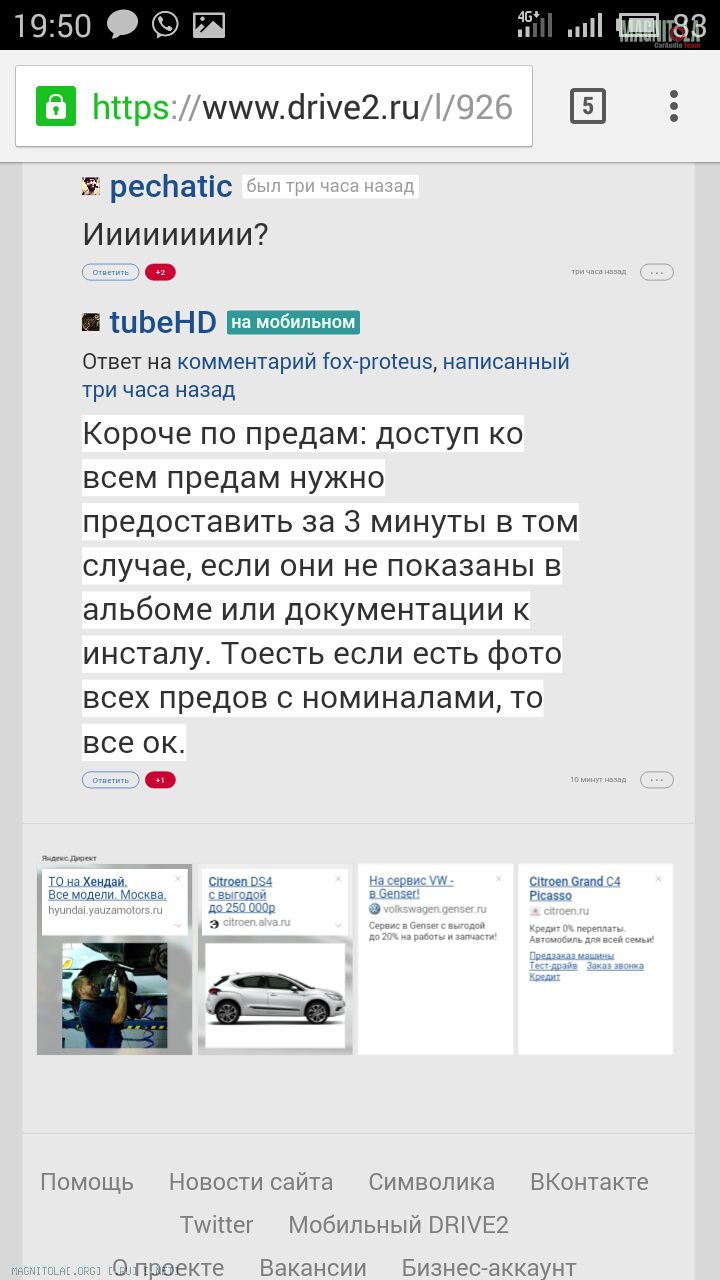This screenshot has height=1280, width=720.
Task: Switch to Мобильный DRIVE2
Action: (398, 1225)
